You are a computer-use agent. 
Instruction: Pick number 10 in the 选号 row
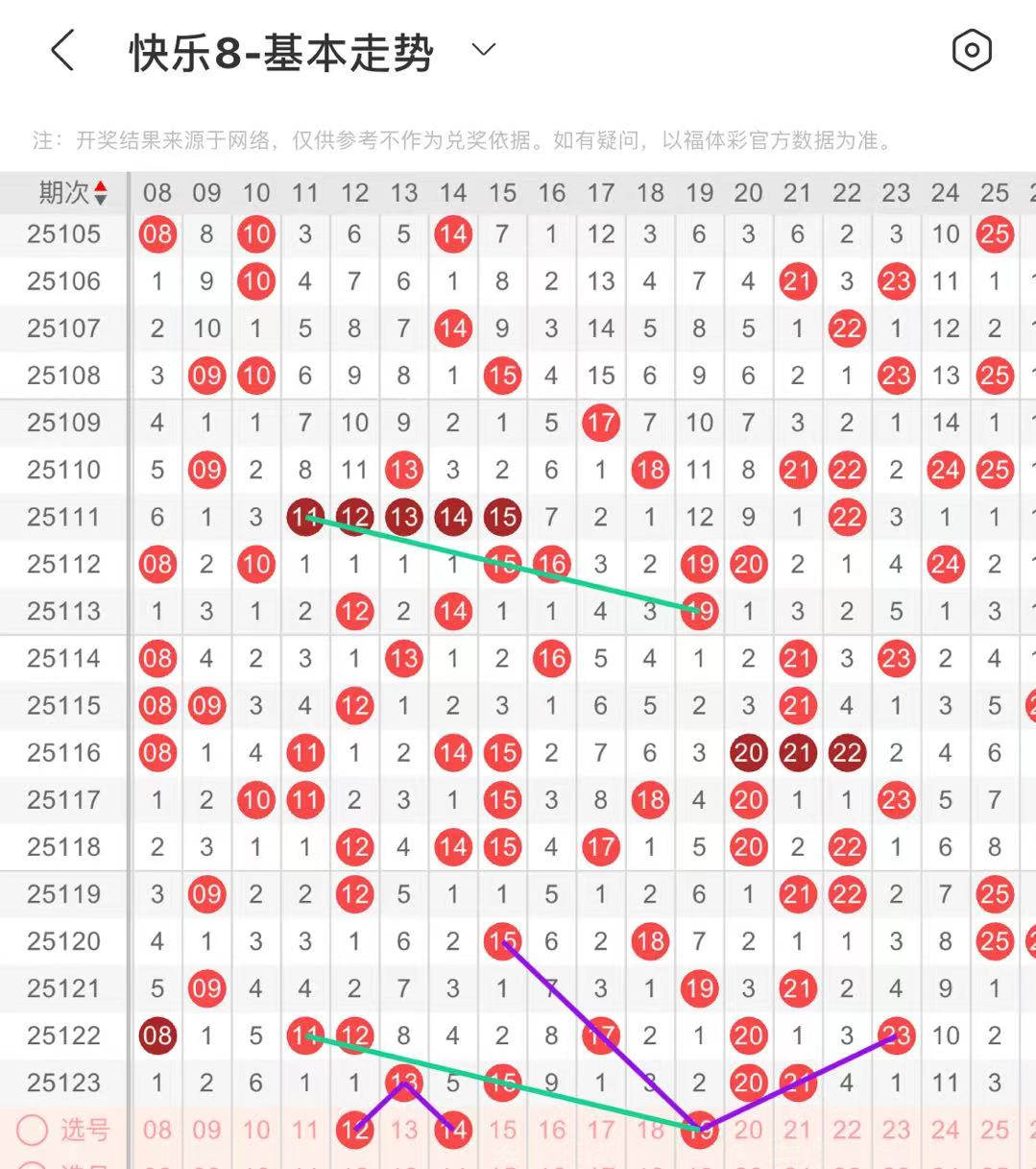[x=256, y=1131]
